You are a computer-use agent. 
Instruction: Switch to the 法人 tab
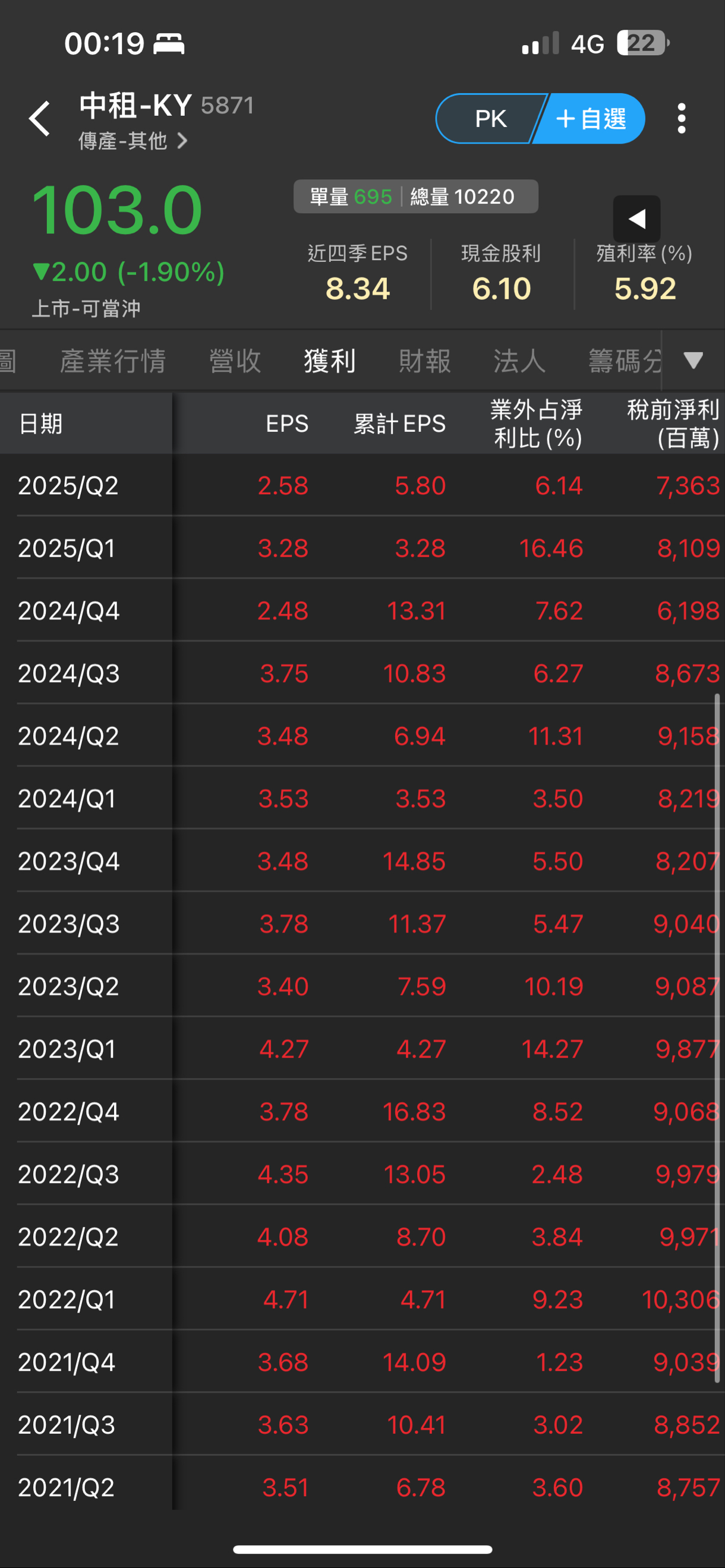coord(519,361)
